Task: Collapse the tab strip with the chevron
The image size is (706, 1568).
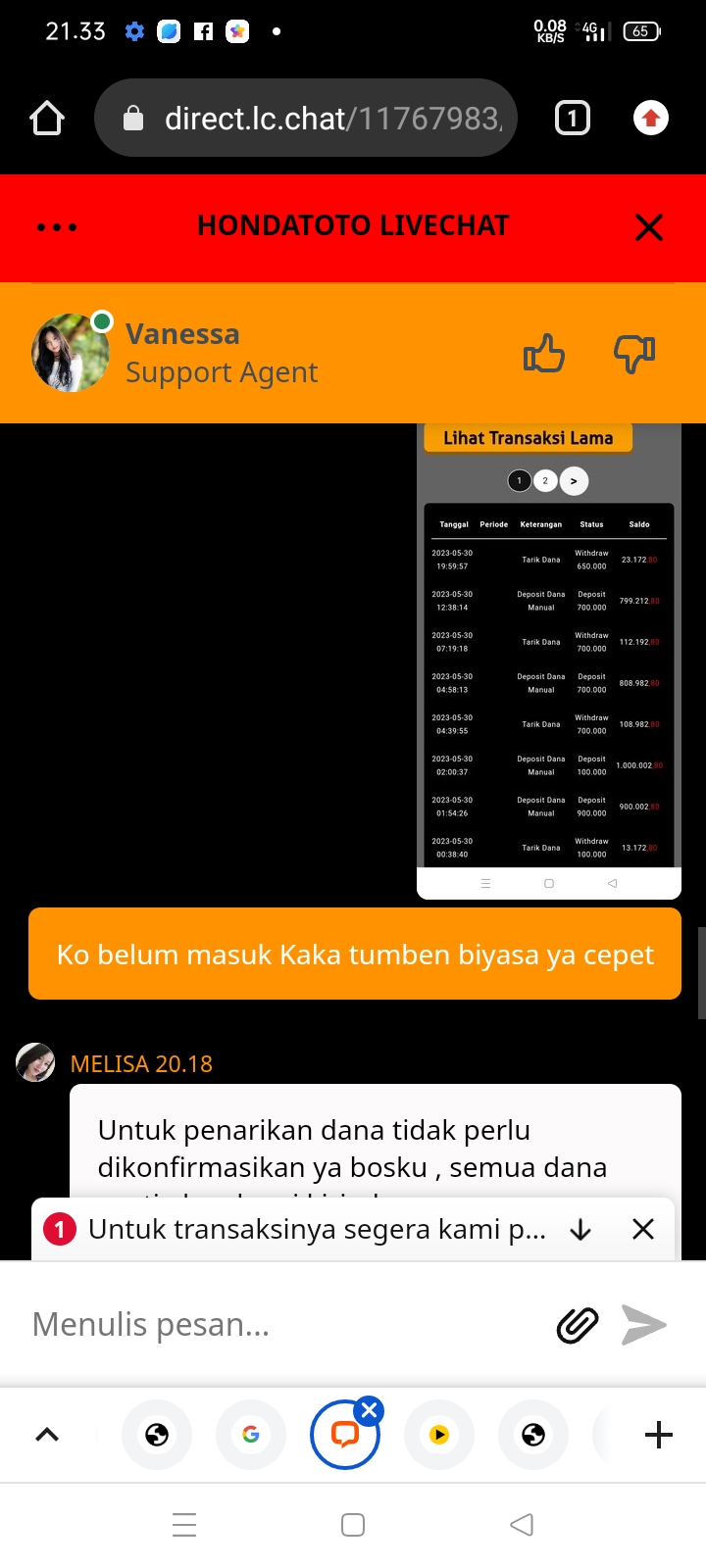Action: click(x=47, y=1435)
